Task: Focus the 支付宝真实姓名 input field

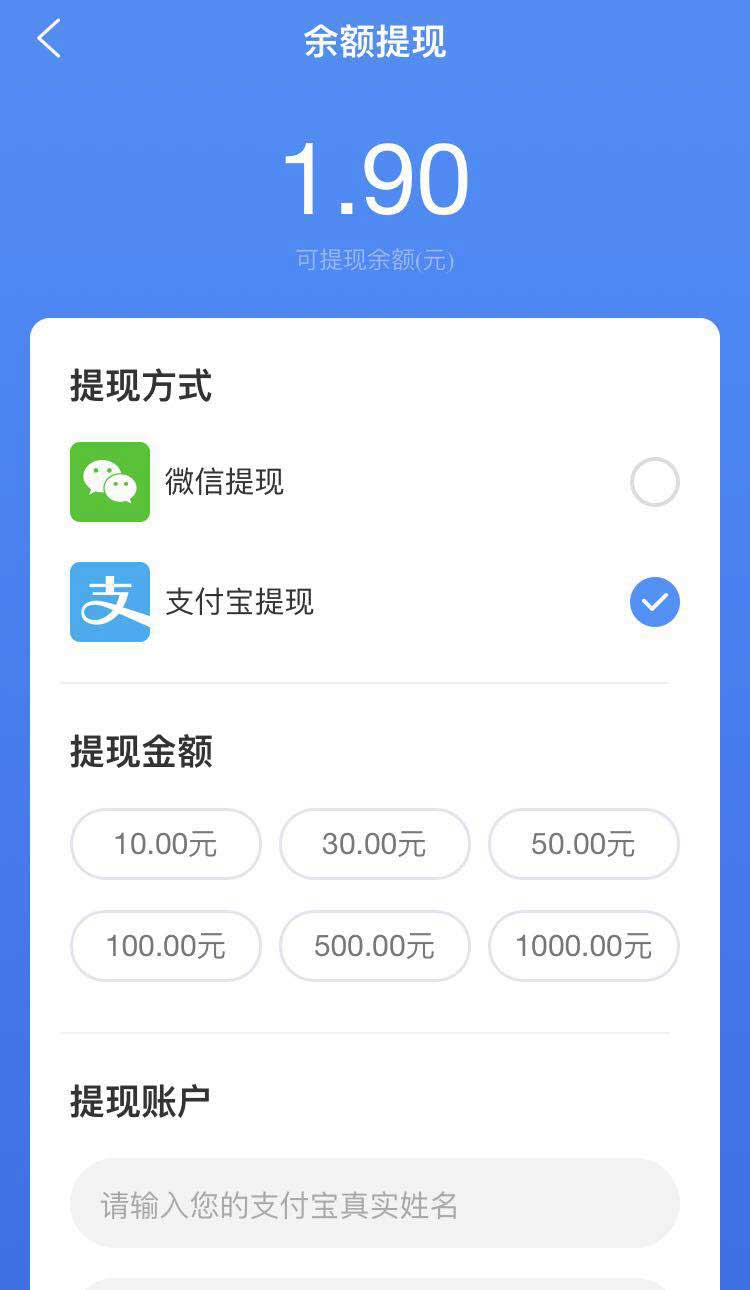Action: [374, 1204]
